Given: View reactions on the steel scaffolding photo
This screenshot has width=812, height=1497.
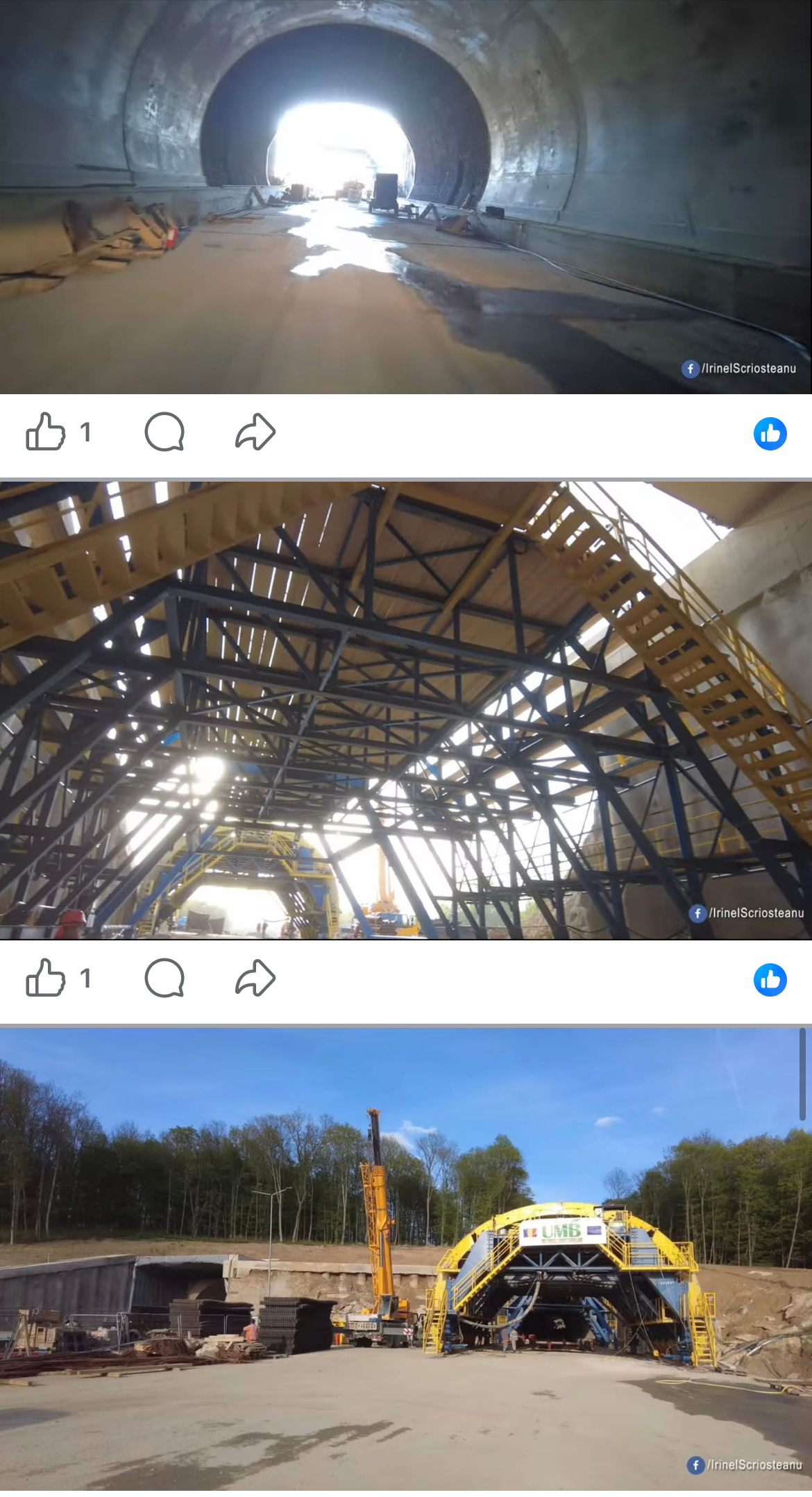Looking at the screenshot, I should pos(770,980).
